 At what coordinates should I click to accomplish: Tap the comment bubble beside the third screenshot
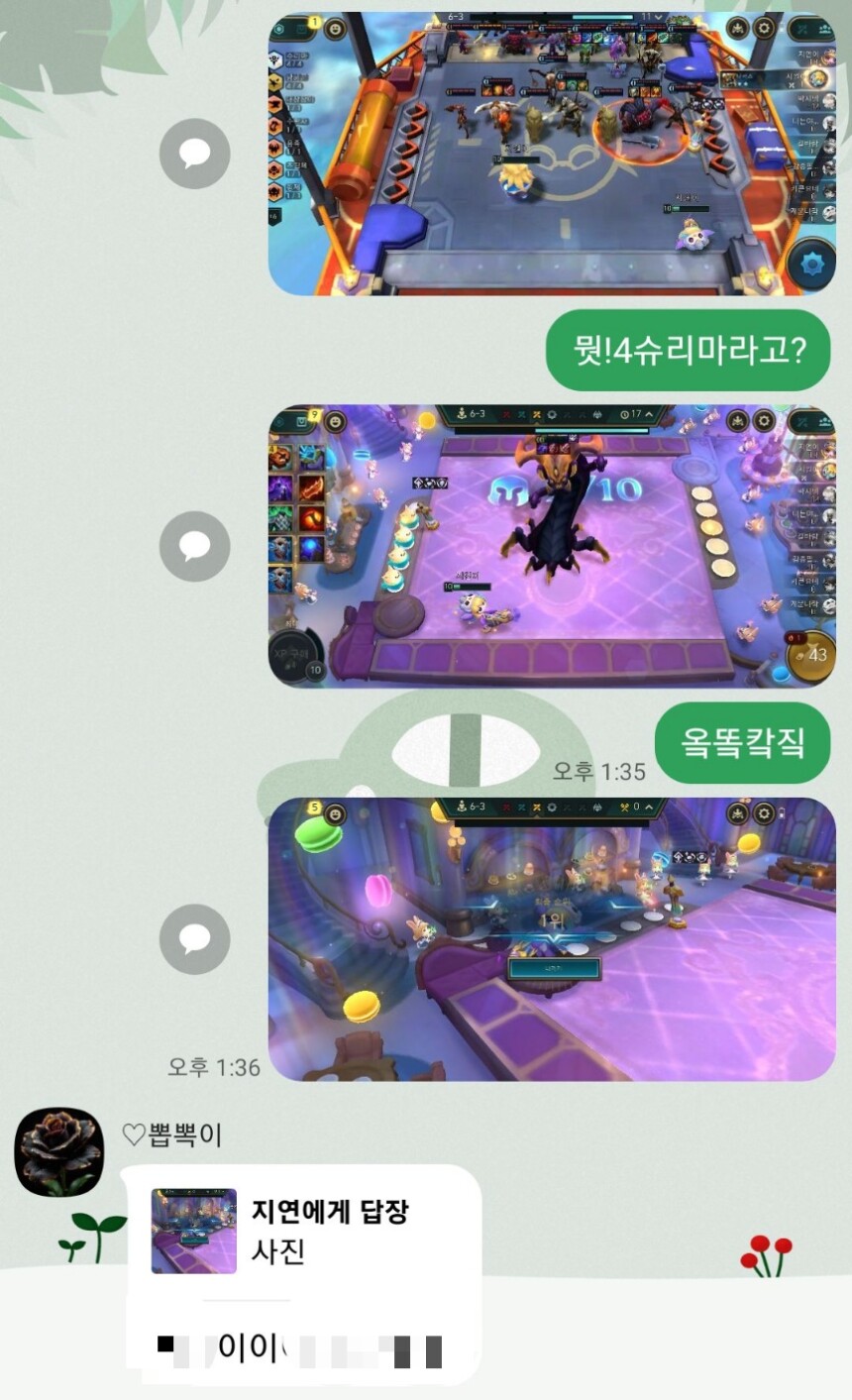(x=194, y=938)
